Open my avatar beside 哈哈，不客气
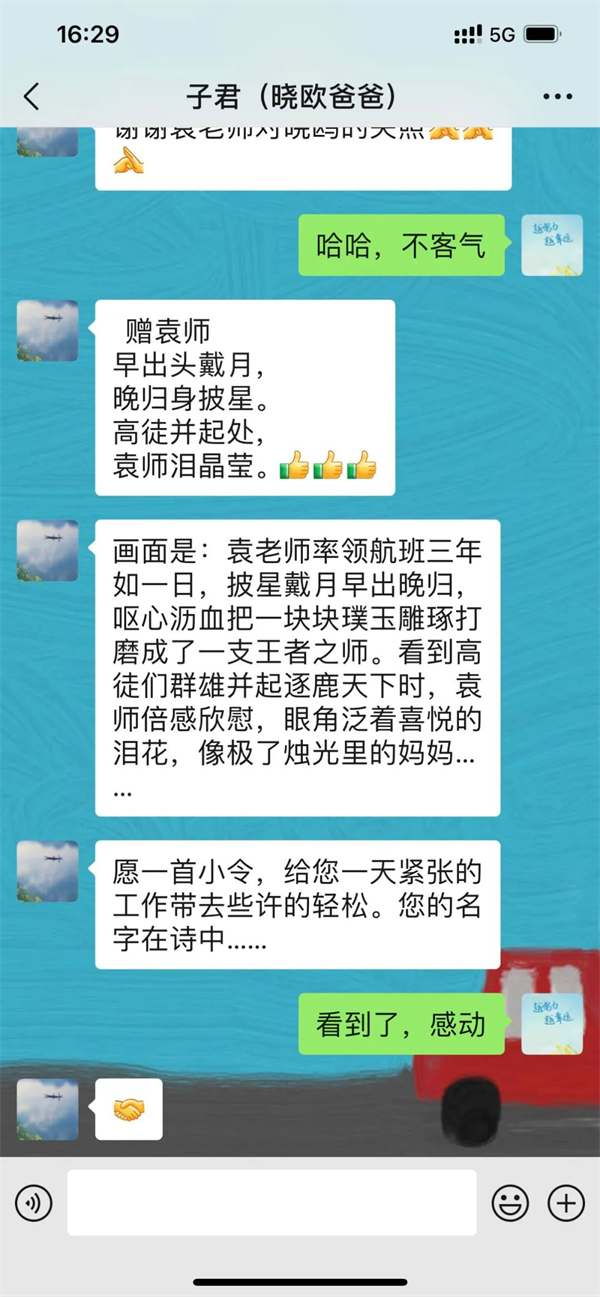 coord(552,245)
